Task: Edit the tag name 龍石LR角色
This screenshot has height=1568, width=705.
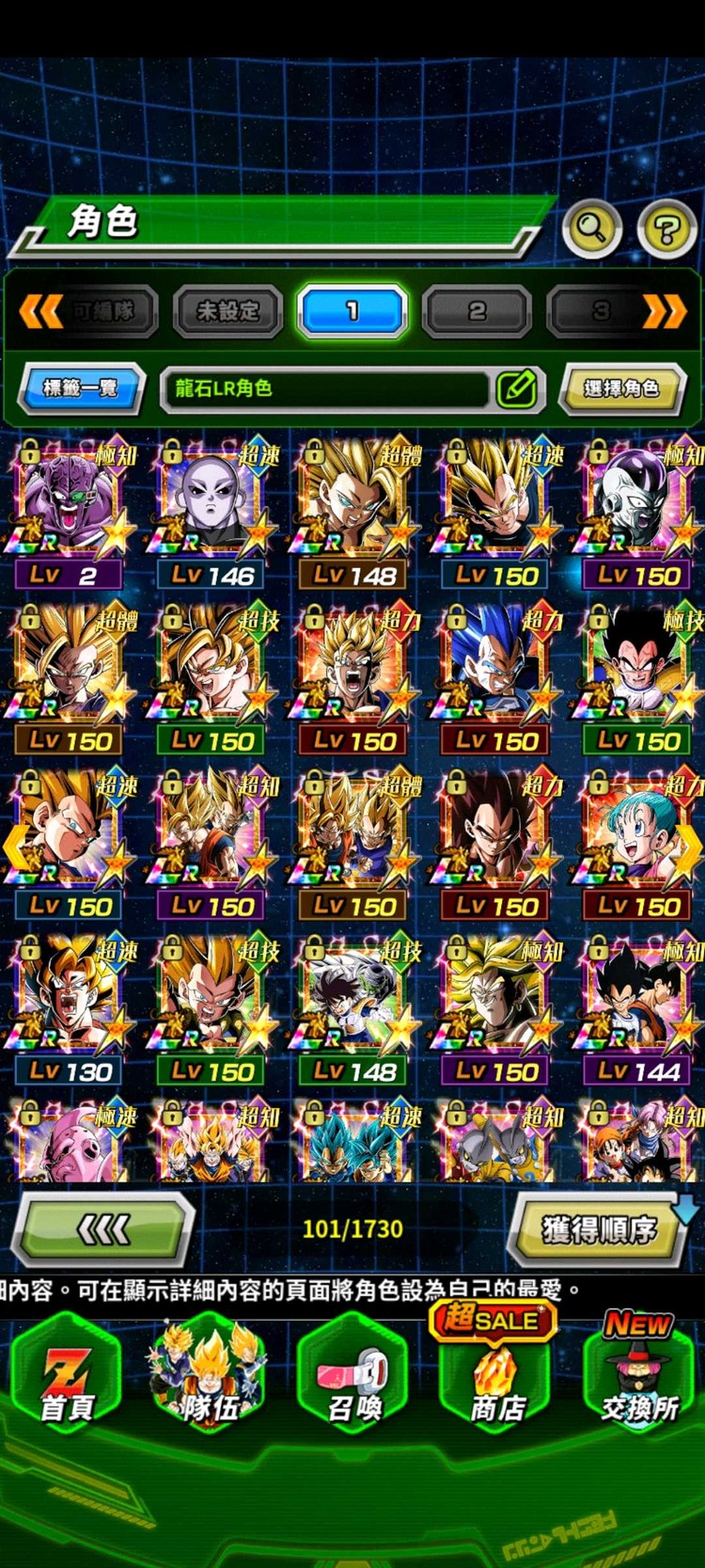Action: point(516,388)
